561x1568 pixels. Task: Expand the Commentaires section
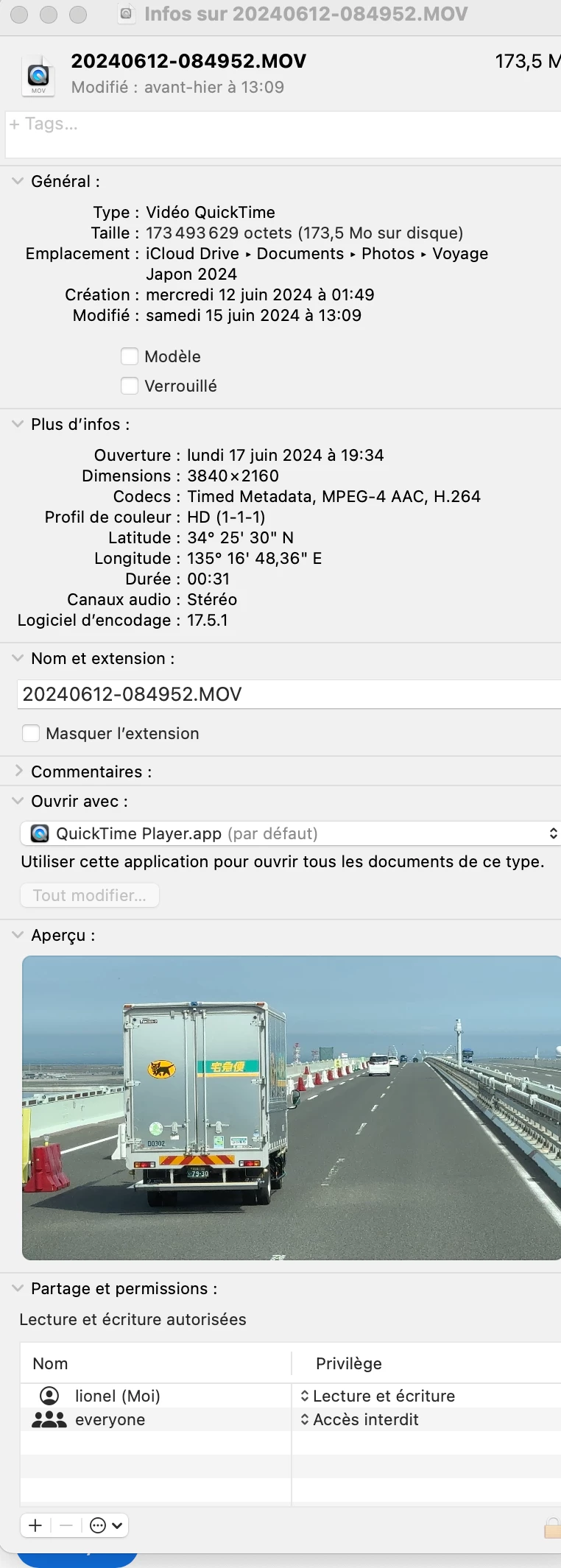[18, 771]
